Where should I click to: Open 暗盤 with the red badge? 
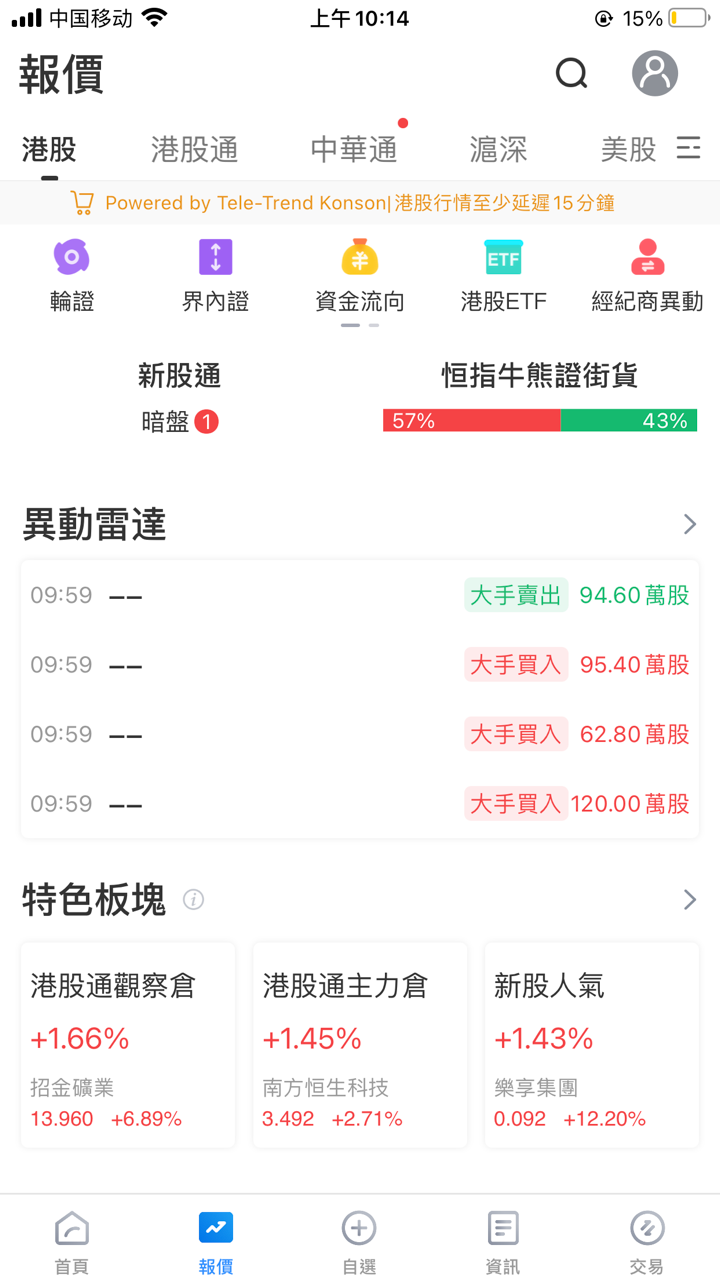[x=180, y=422]
